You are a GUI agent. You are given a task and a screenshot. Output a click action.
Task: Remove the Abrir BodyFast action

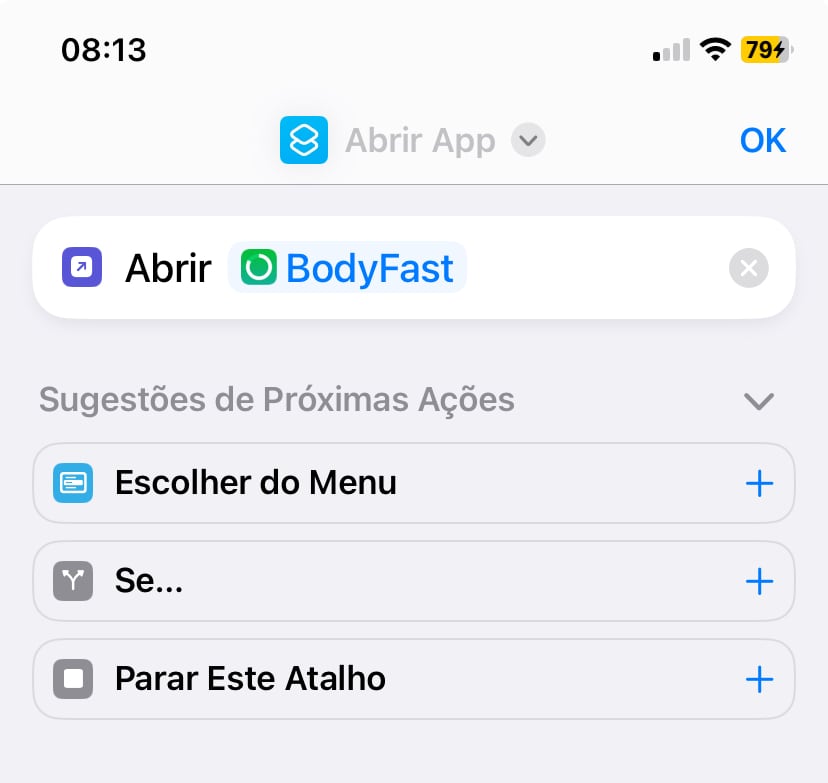pyautogui.click(x=749, y=268)
